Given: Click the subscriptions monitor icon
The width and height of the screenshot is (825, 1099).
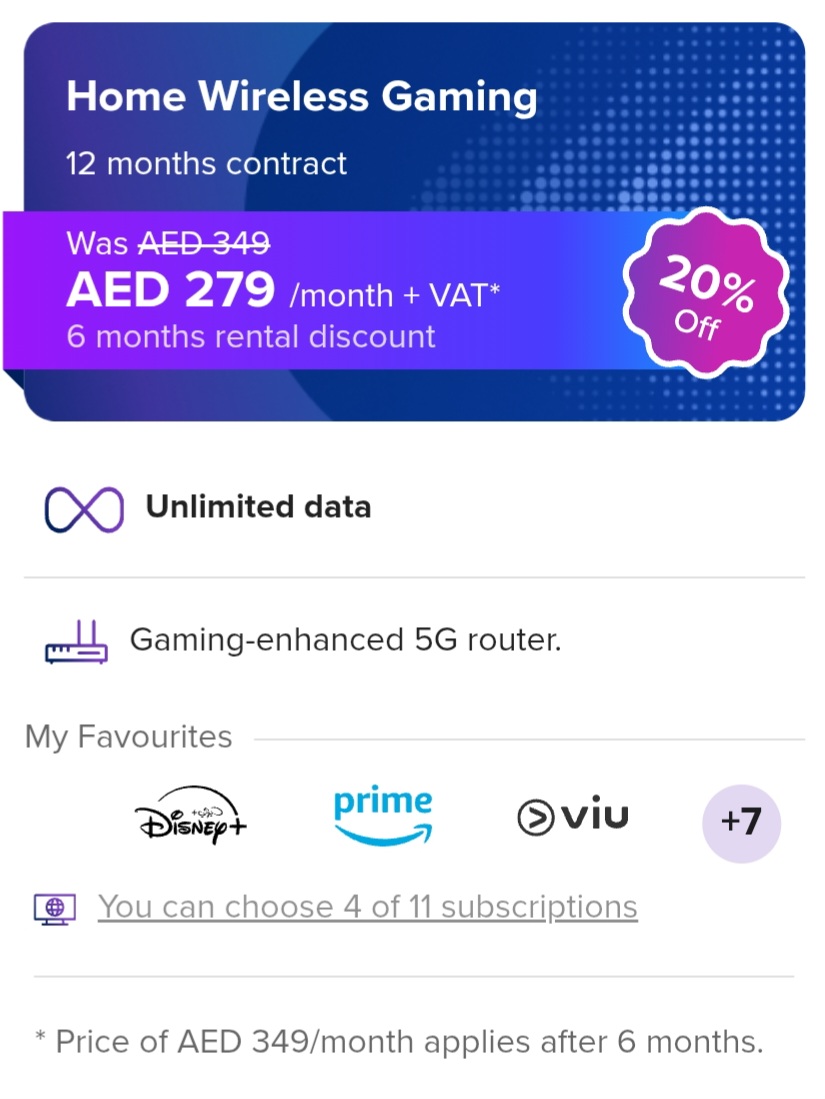Looking at the screenshot, I should pos(56,907).
